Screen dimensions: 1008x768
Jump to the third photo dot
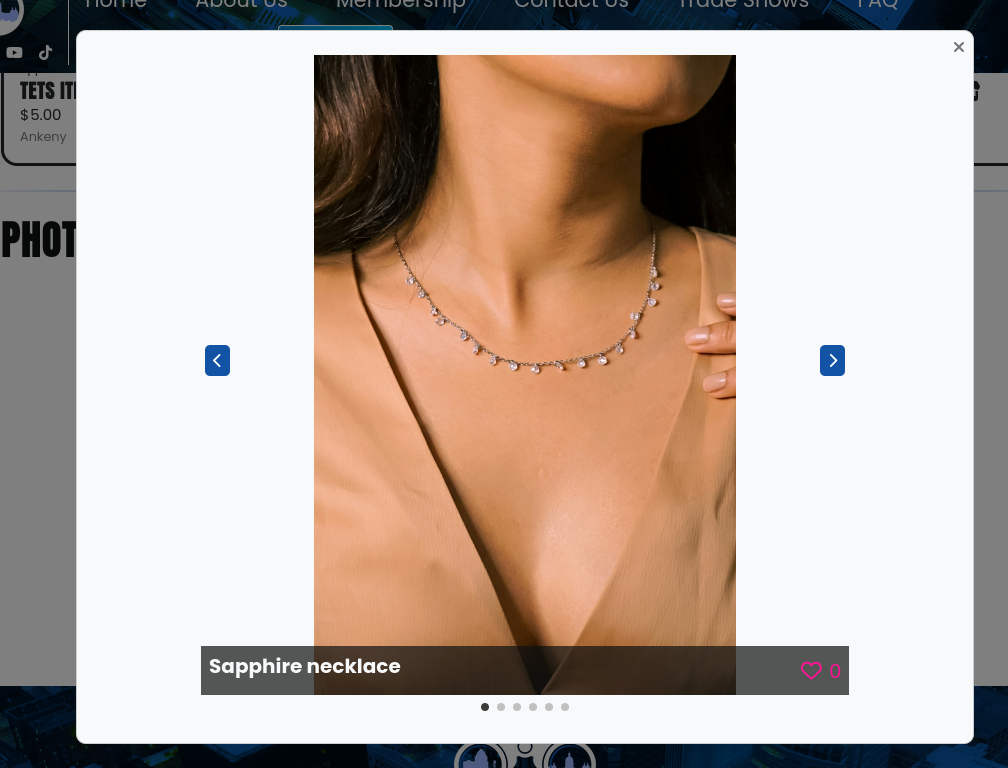517,707
